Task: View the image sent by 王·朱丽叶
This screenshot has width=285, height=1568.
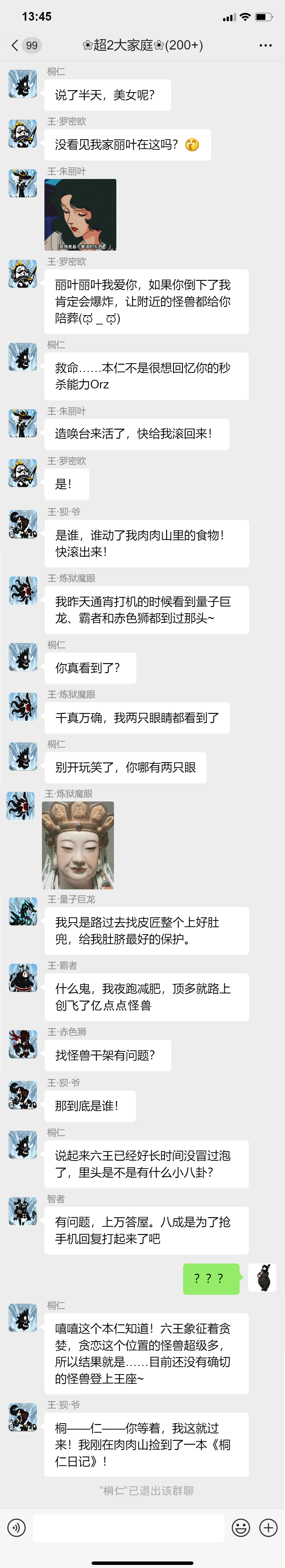Action: click(x=81, y=215)
